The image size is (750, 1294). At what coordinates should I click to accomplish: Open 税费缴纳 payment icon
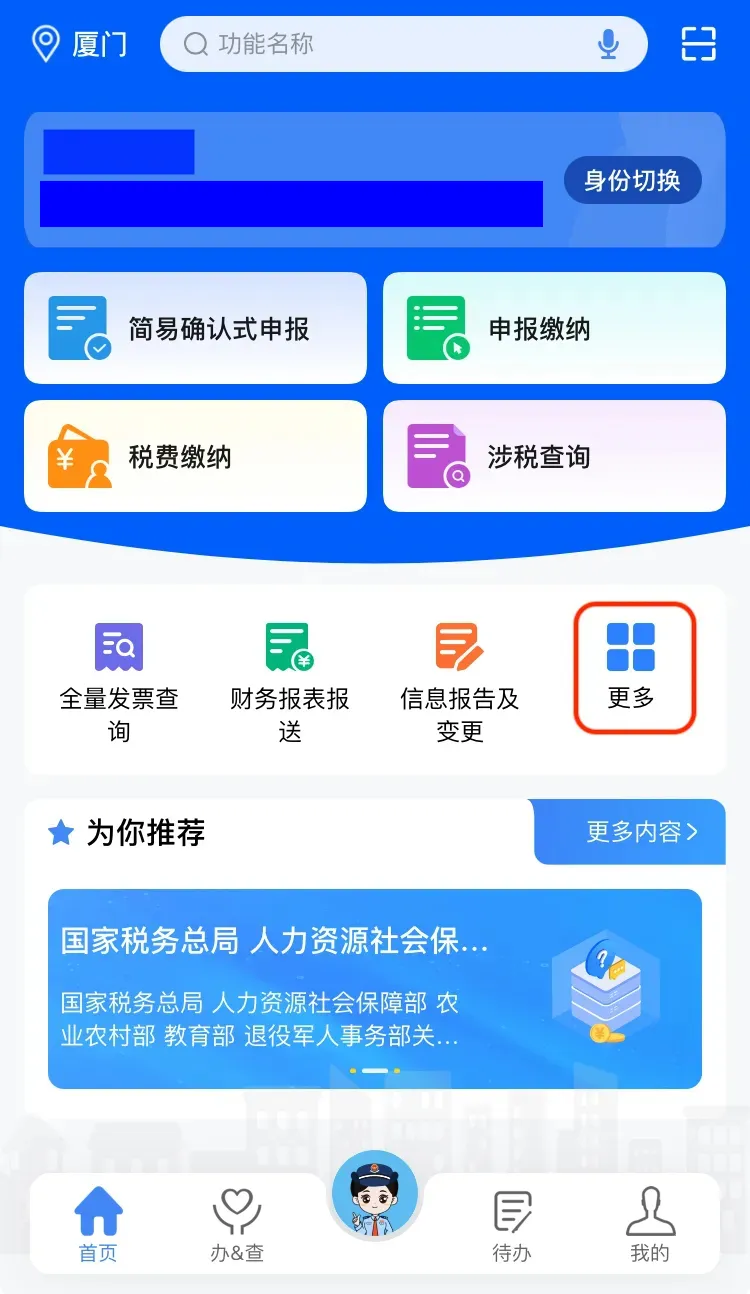194,455
